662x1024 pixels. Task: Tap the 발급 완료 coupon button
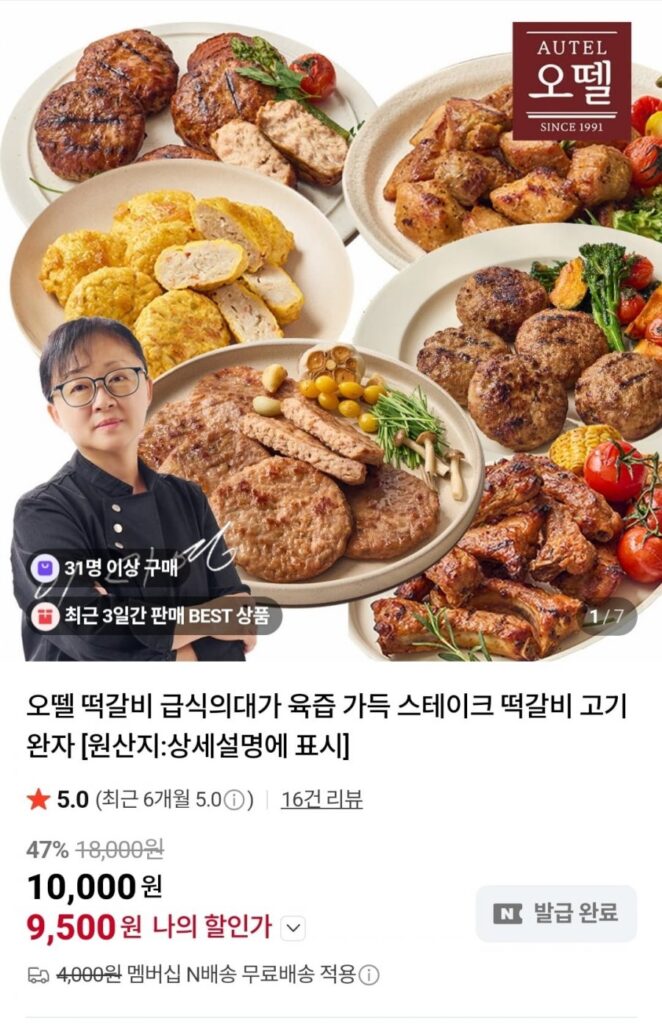click(x=556, y=913)
